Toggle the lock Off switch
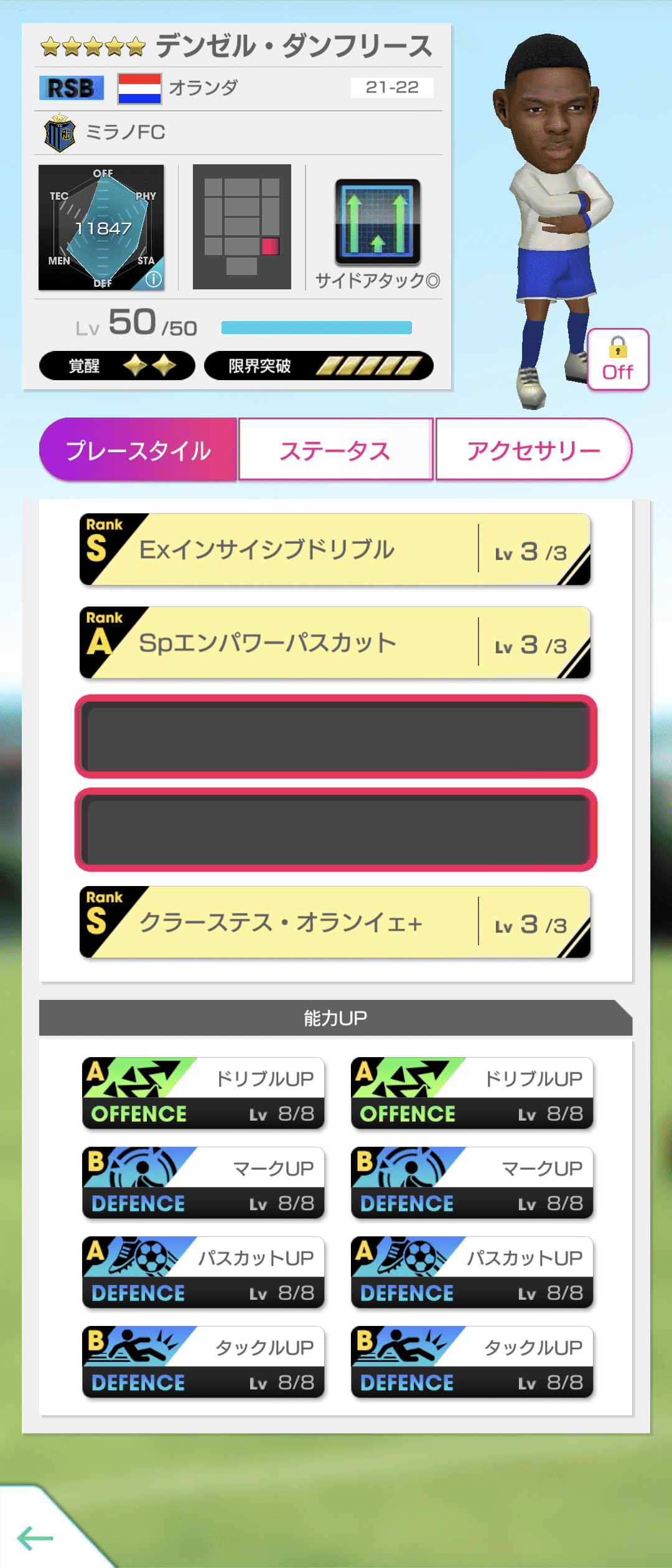This screenshot has height=1568, width=672. [x=617, y=360]
